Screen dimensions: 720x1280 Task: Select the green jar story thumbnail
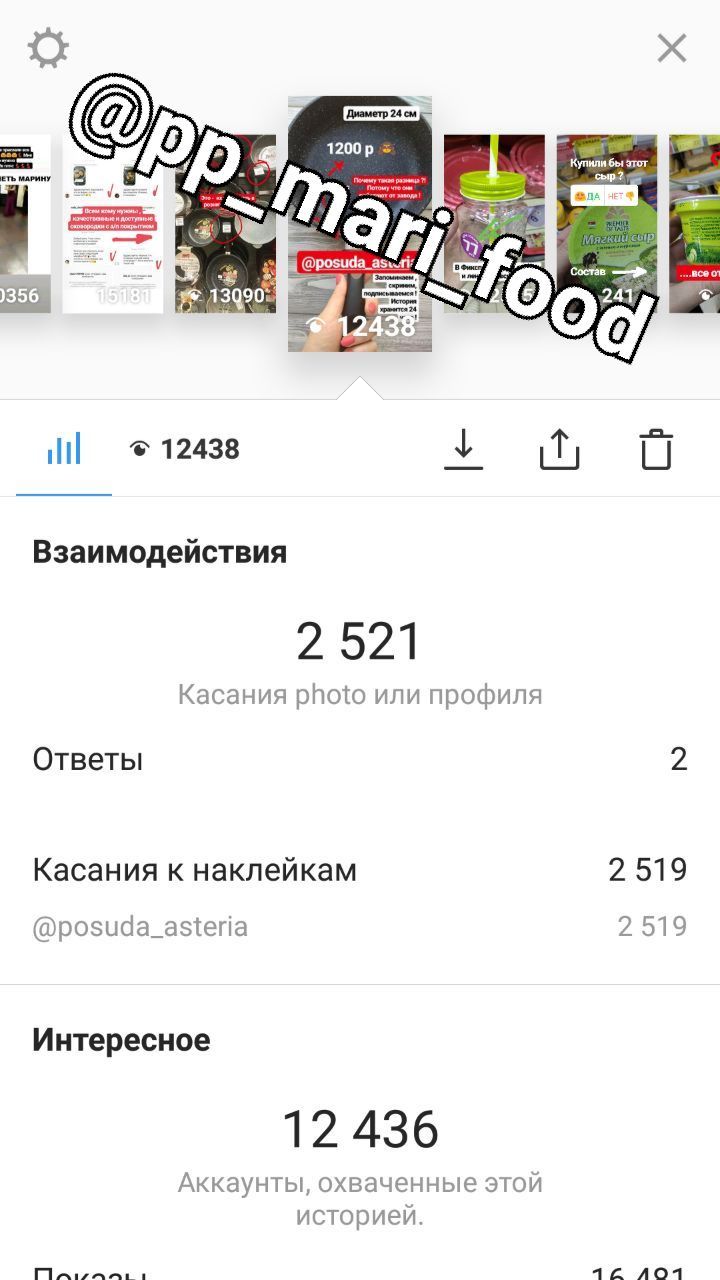494,224
